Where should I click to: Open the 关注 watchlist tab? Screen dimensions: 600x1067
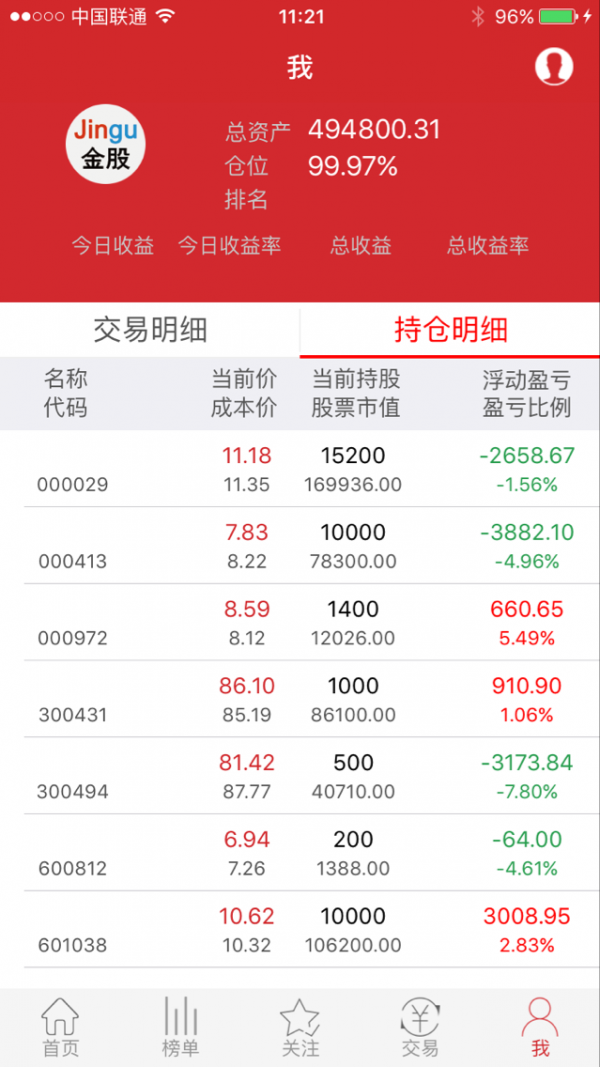(x=300, y=1028)
